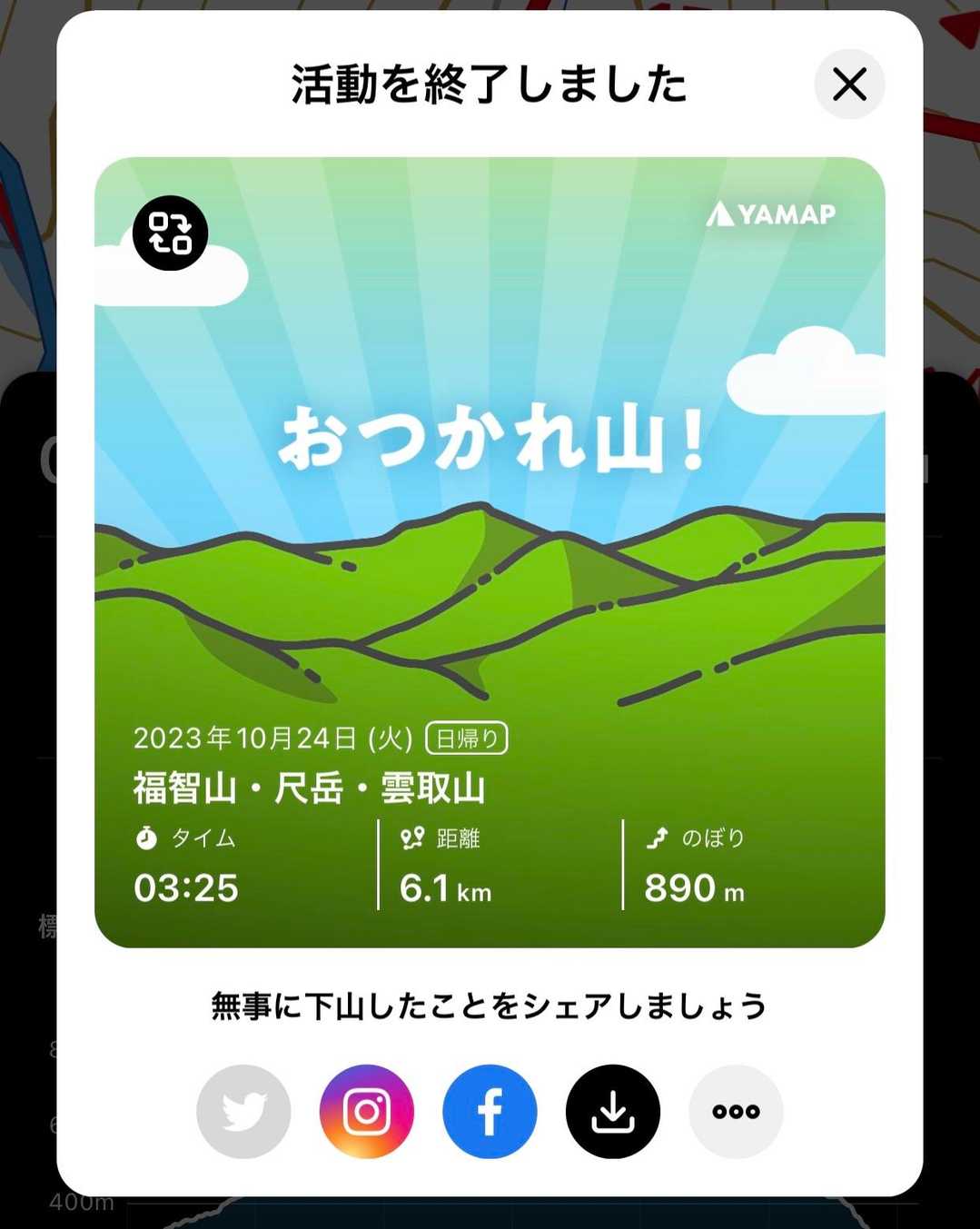Close the activity finished dialog
980x1229 pixels.
click(x=849, y=84)
